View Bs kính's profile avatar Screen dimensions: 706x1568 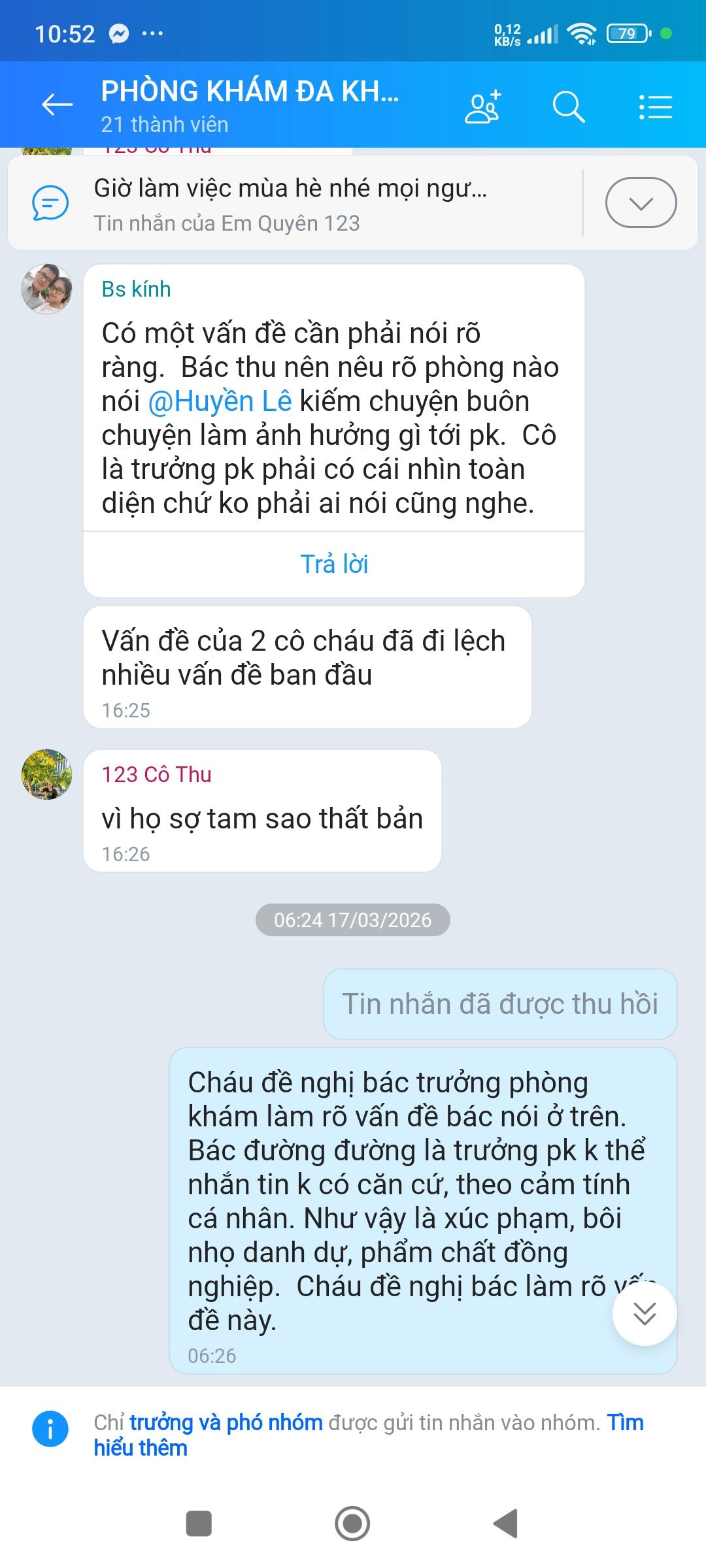[x=46, y=289]
